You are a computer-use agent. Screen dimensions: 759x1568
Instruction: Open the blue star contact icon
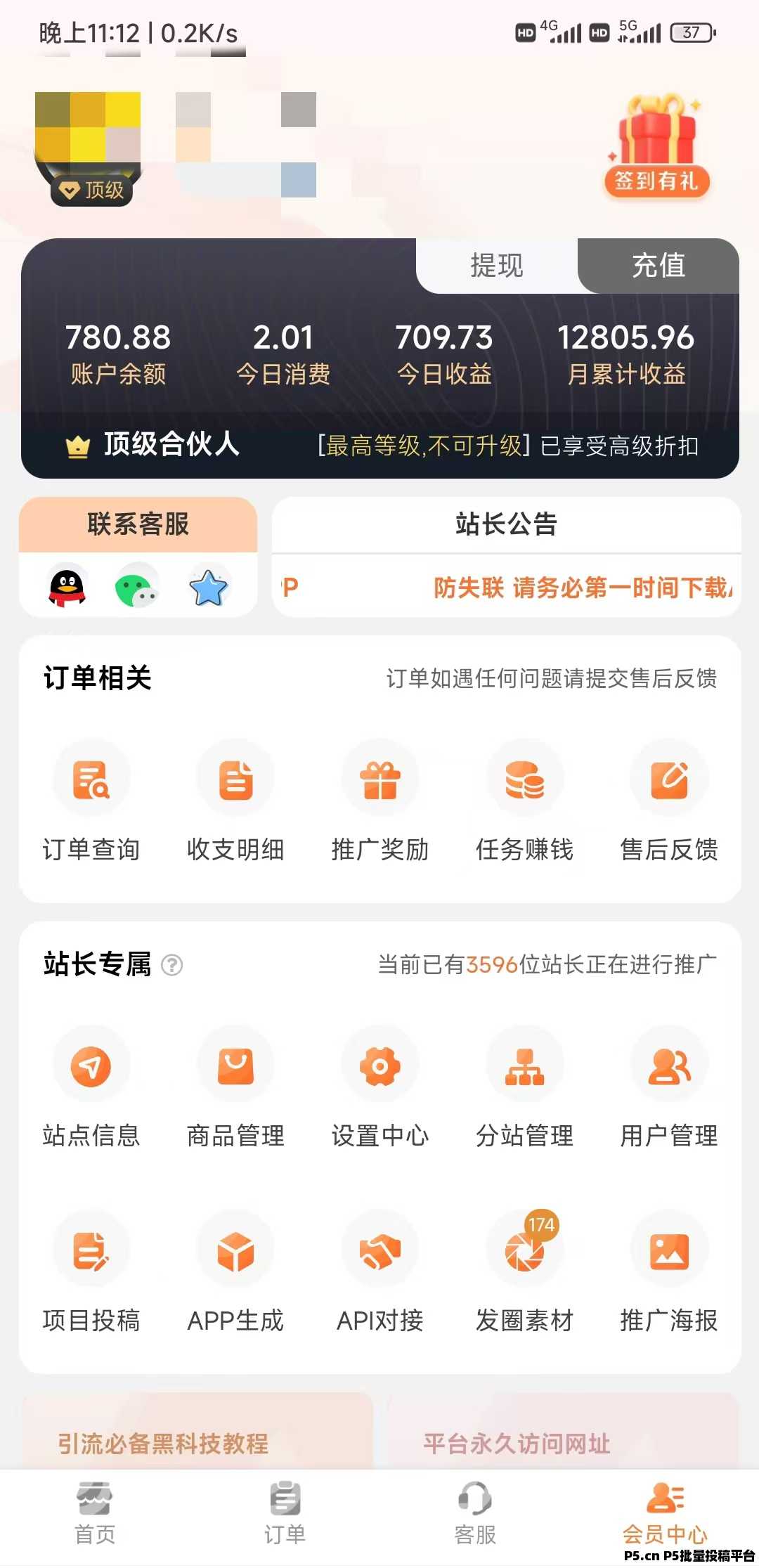click(x=209, y=587)
